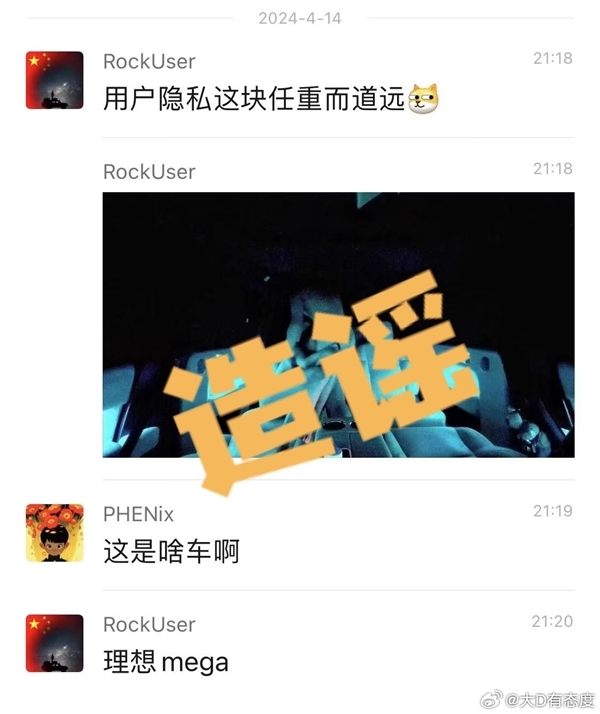600x714 pixels.
Task: View PHENix's profile from the avatar
Action: click(54, 532)
